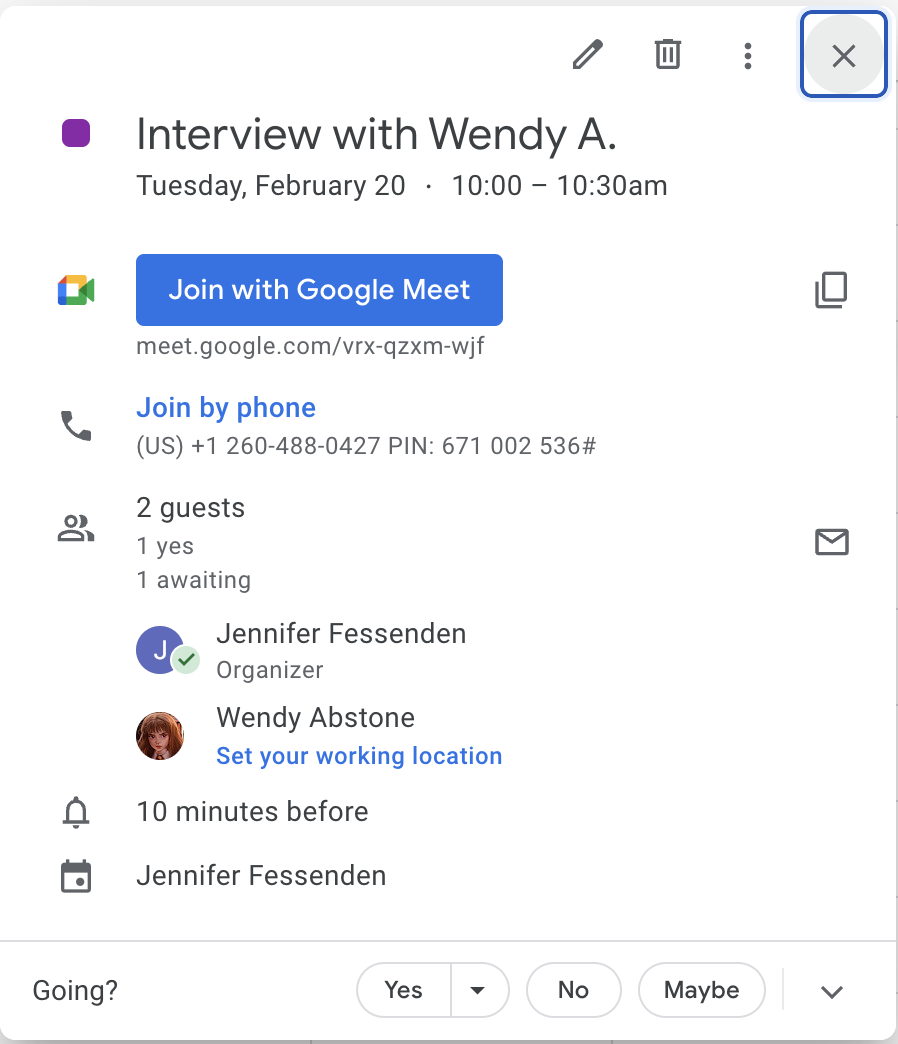Respond No to the invitation
898x1044 pixels.
(x=573, y=990)
